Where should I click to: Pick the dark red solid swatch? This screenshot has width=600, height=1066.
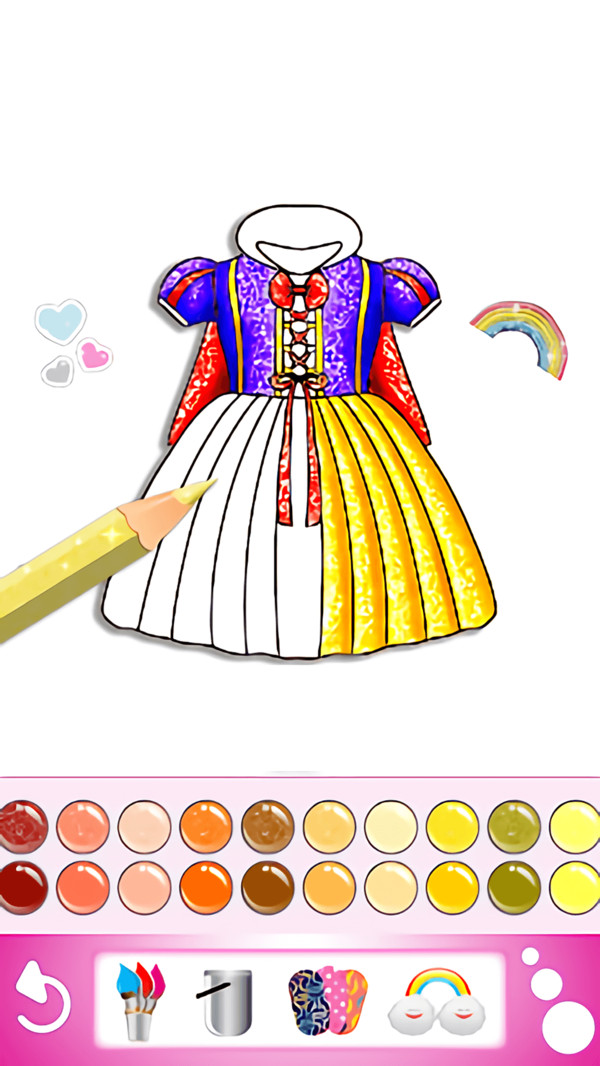click(22, 887)
